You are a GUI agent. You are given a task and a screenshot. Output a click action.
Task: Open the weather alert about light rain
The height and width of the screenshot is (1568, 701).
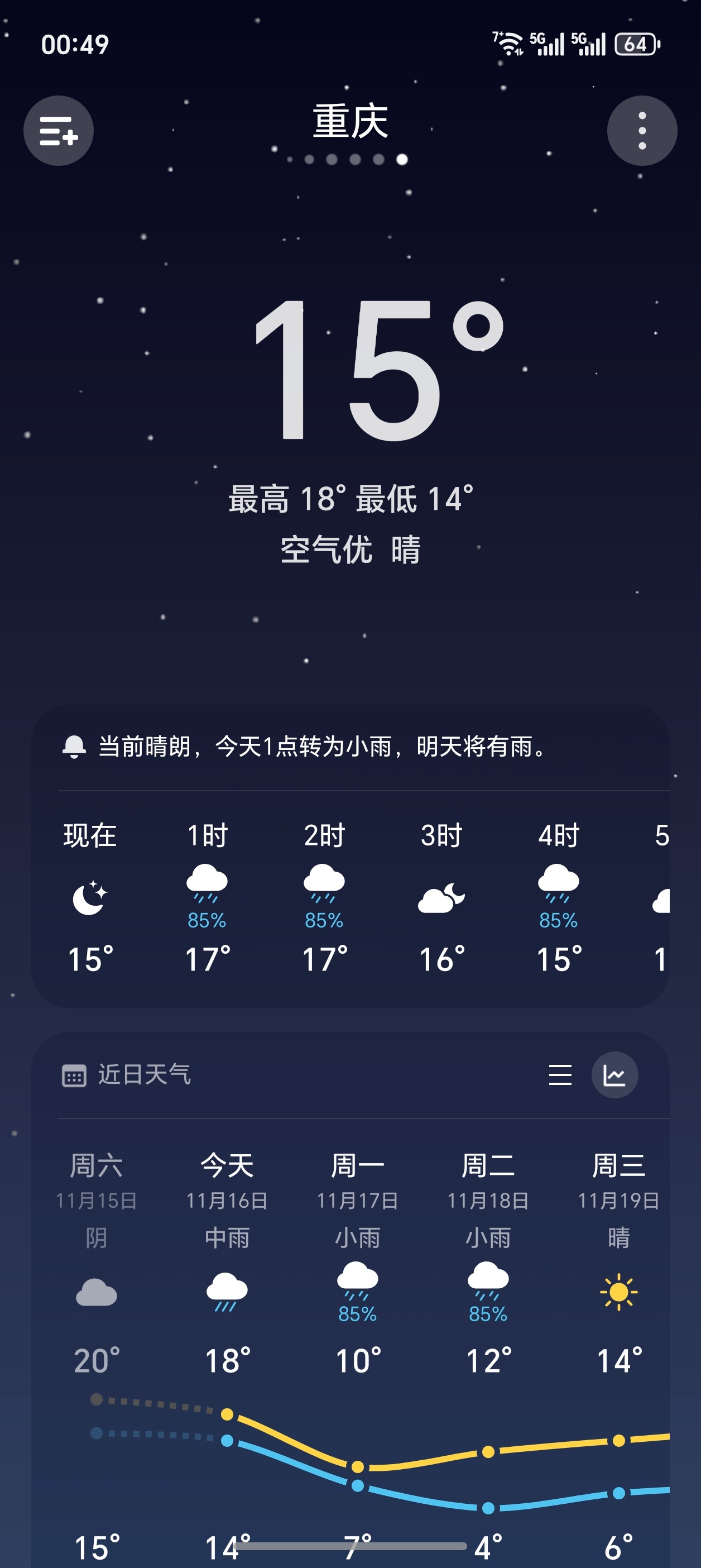pyautogui.click(x=323, y=746)
